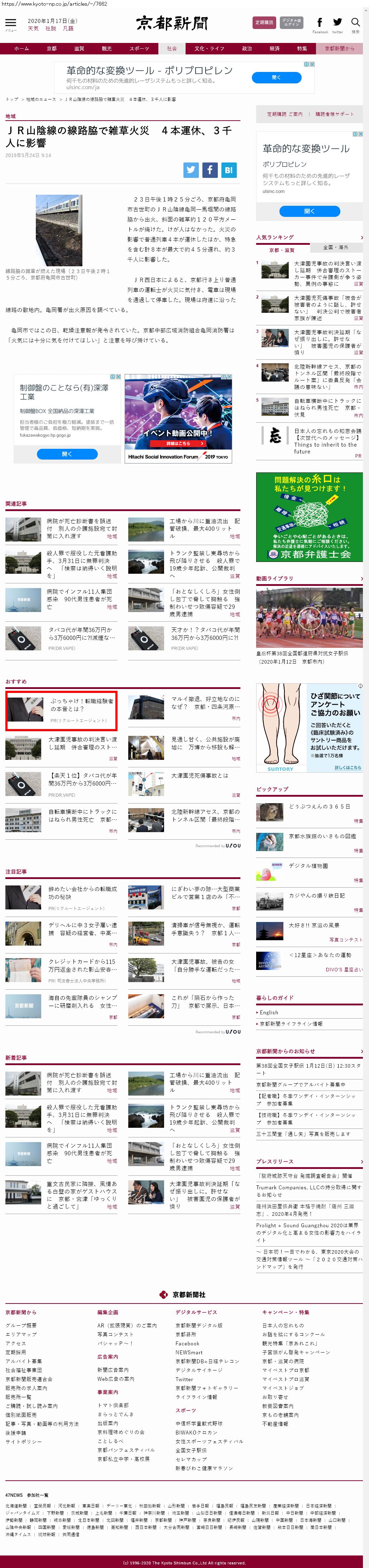The height and width of the screenshot is (1568, 369).
Task: Play the 動画ライブラリ relay race video
Action: [x=309, y=618]
